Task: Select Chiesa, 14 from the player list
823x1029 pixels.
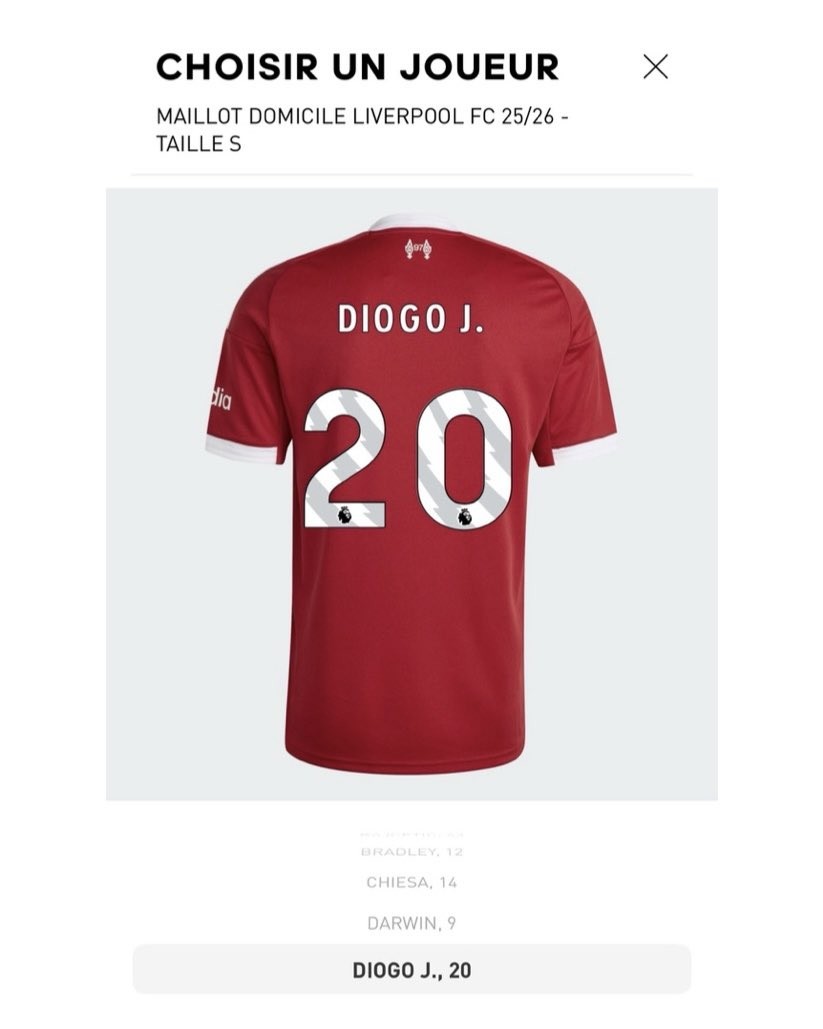Action: (x=411, y=883)
